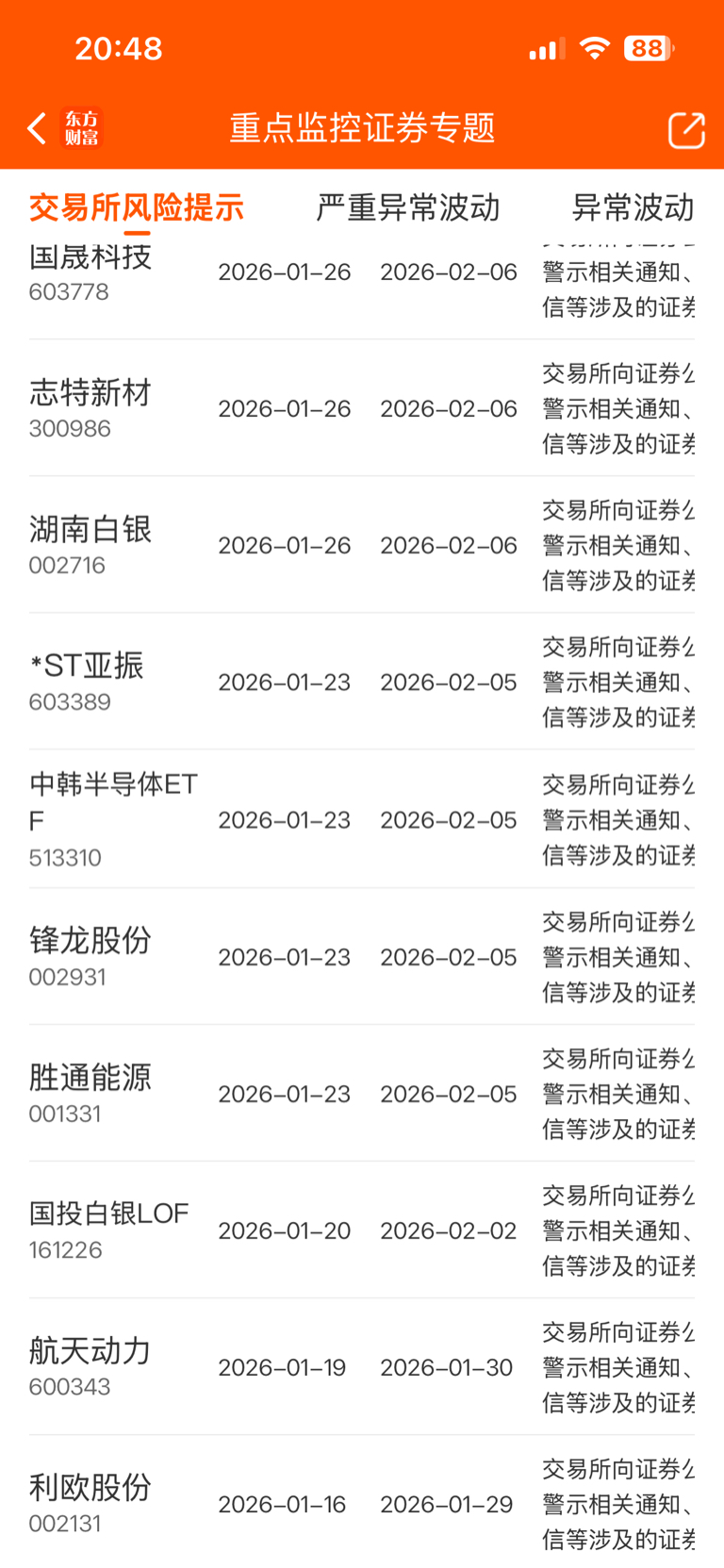Viewport: 724px width, 1568px height.
Task: Open the 湖南白银 002716 row
Action: (362, 545)
